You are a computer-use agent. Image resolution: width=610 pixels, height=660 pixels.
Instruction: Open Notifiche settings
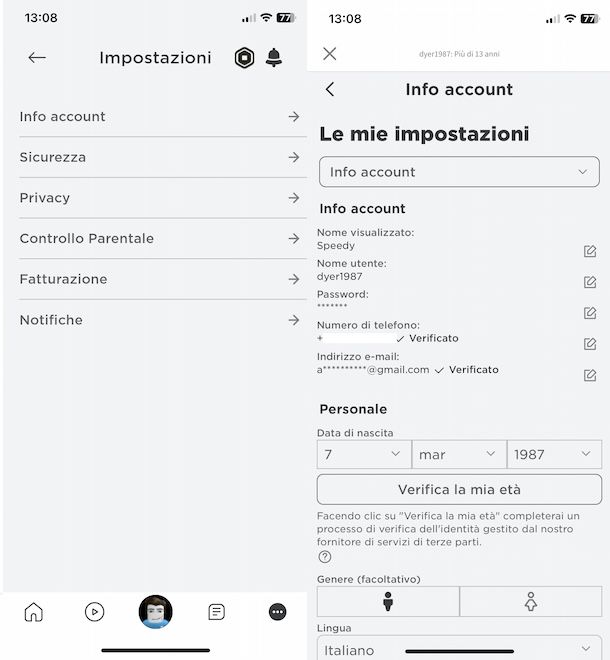pyautogui.click(x=160, y=320)
